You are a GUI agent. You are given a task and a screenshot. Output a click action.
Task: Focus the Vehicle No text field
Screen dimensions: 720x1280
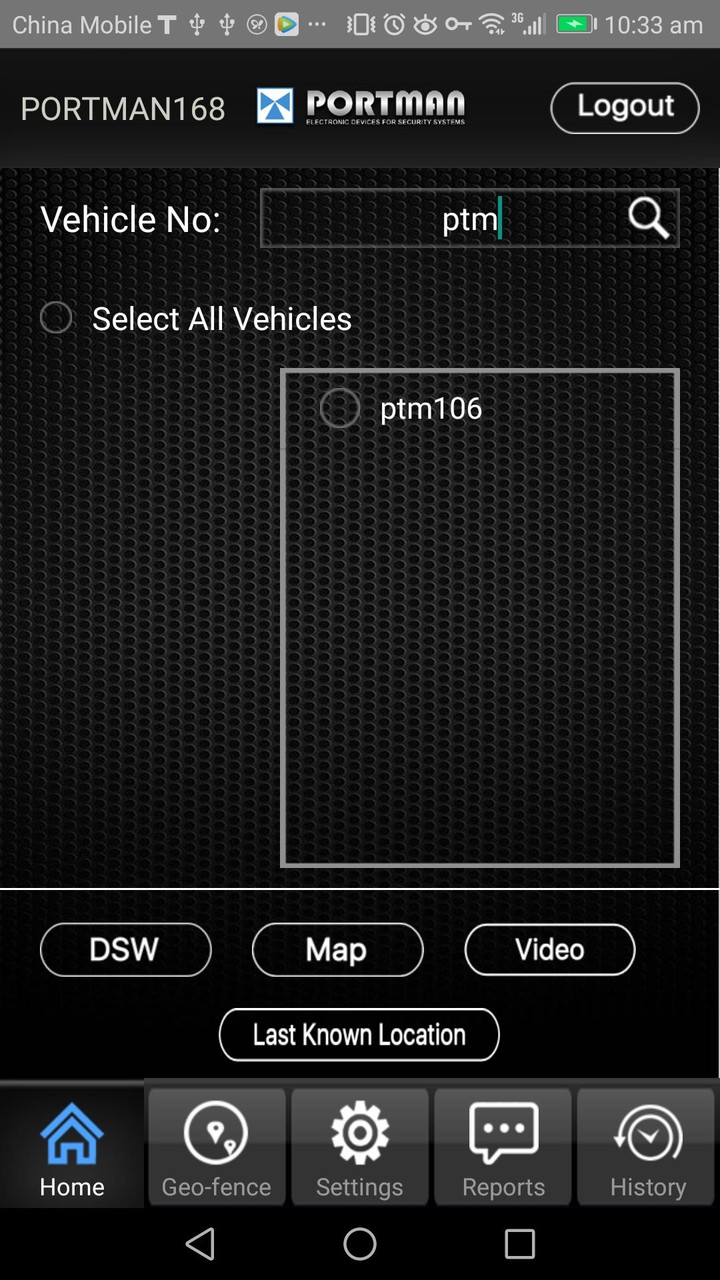point(440,218)
